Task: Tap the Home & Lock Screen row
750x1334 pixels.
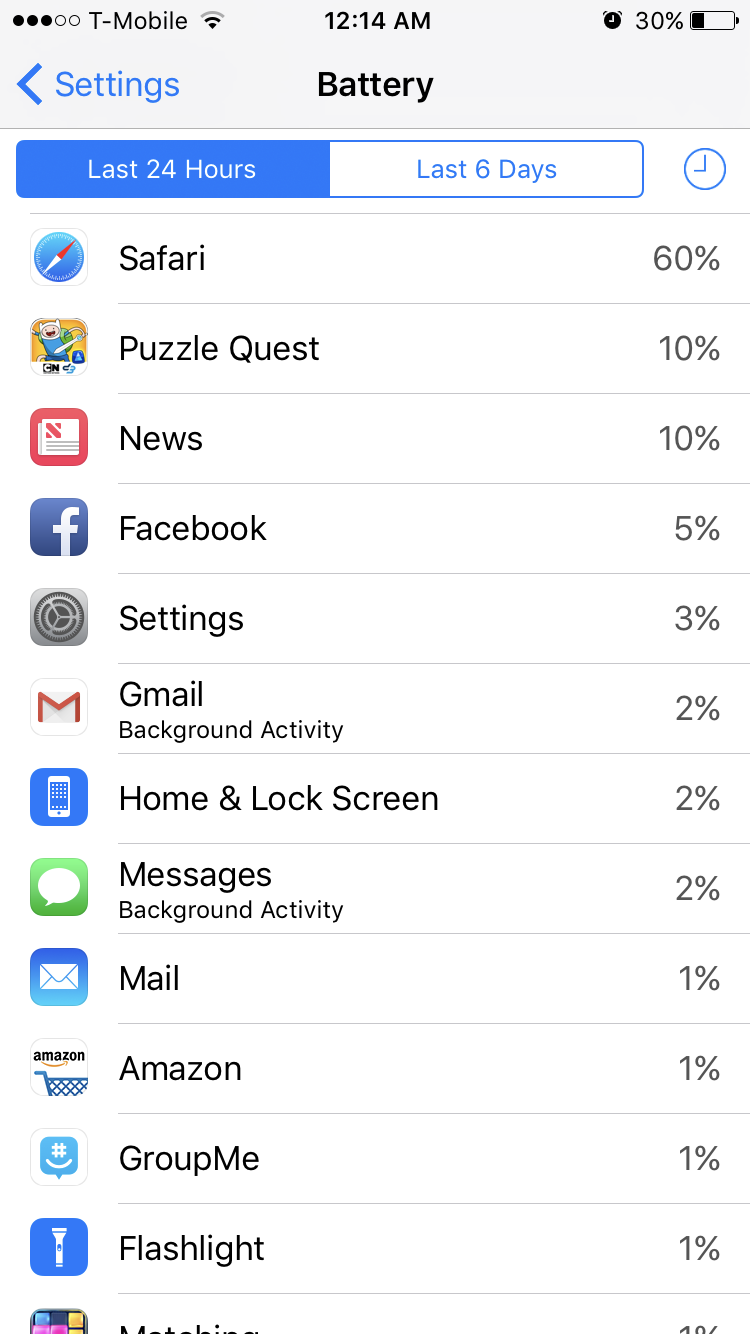Action: tap(375, 799)
